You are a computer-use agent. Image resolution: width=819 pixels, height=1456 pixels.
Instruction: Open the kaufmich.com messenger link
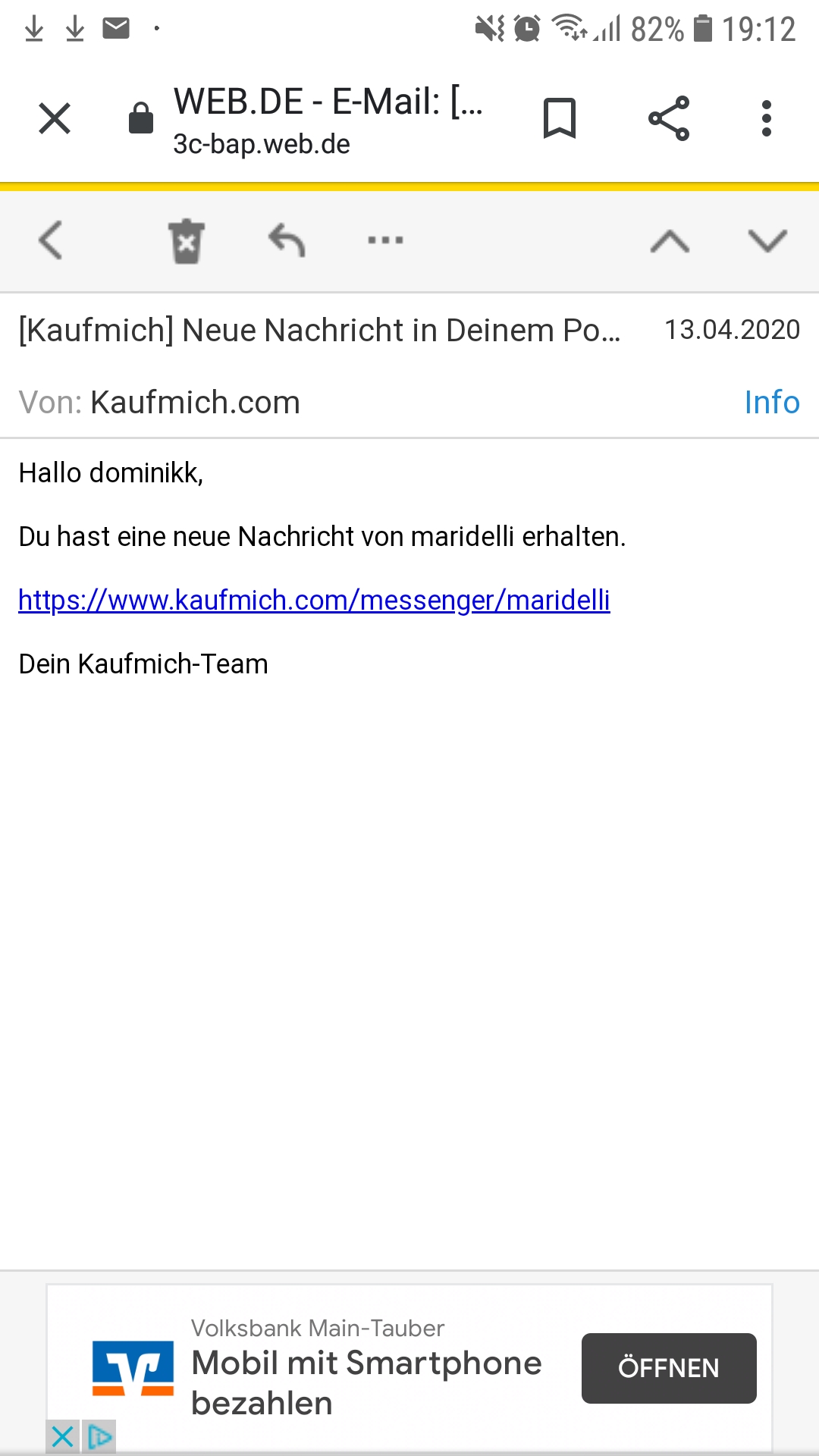(314, 600)
